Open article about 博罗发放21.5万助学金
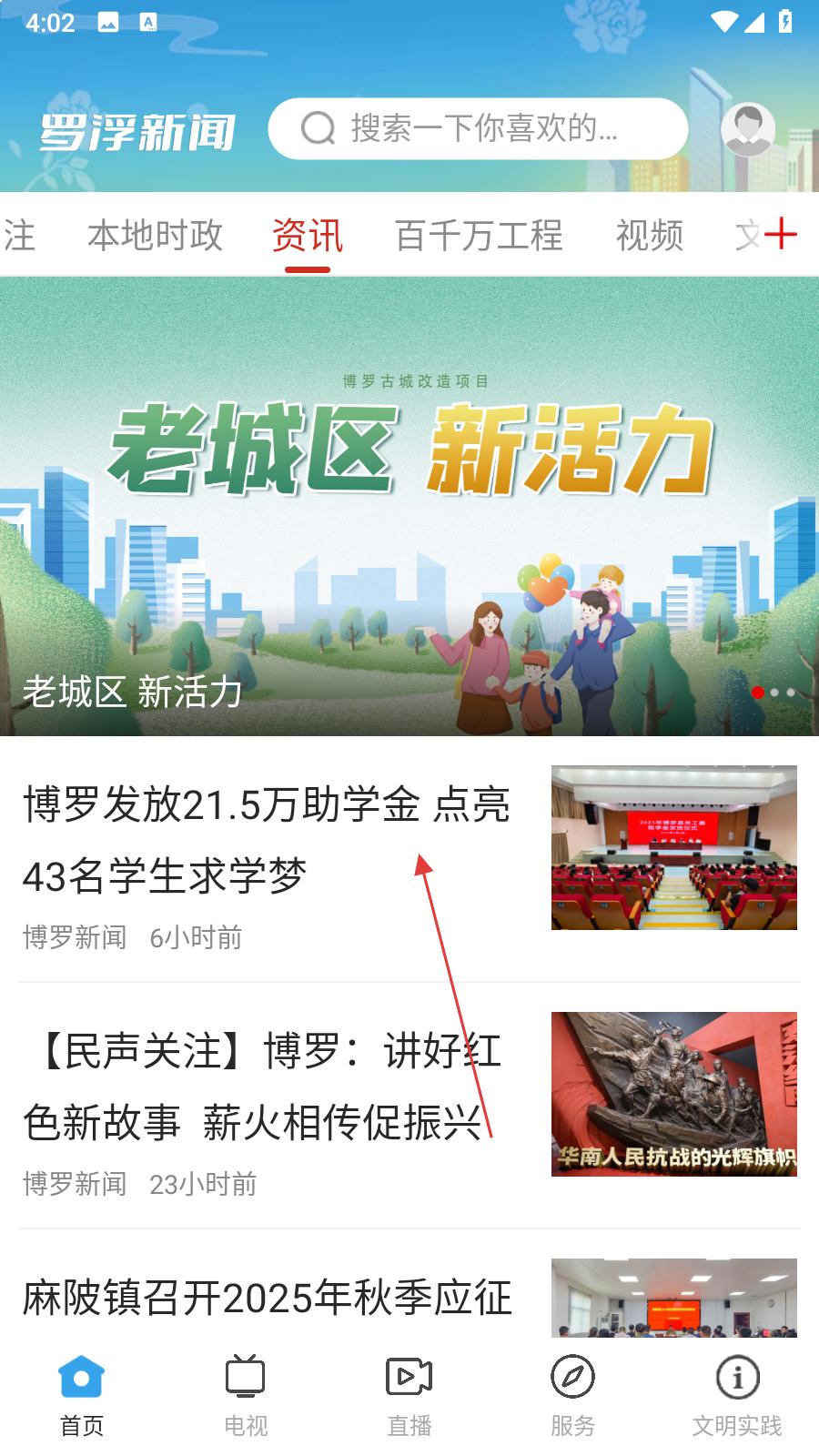This screenshot has width=819, height=1456. click(x=267, y=841)
